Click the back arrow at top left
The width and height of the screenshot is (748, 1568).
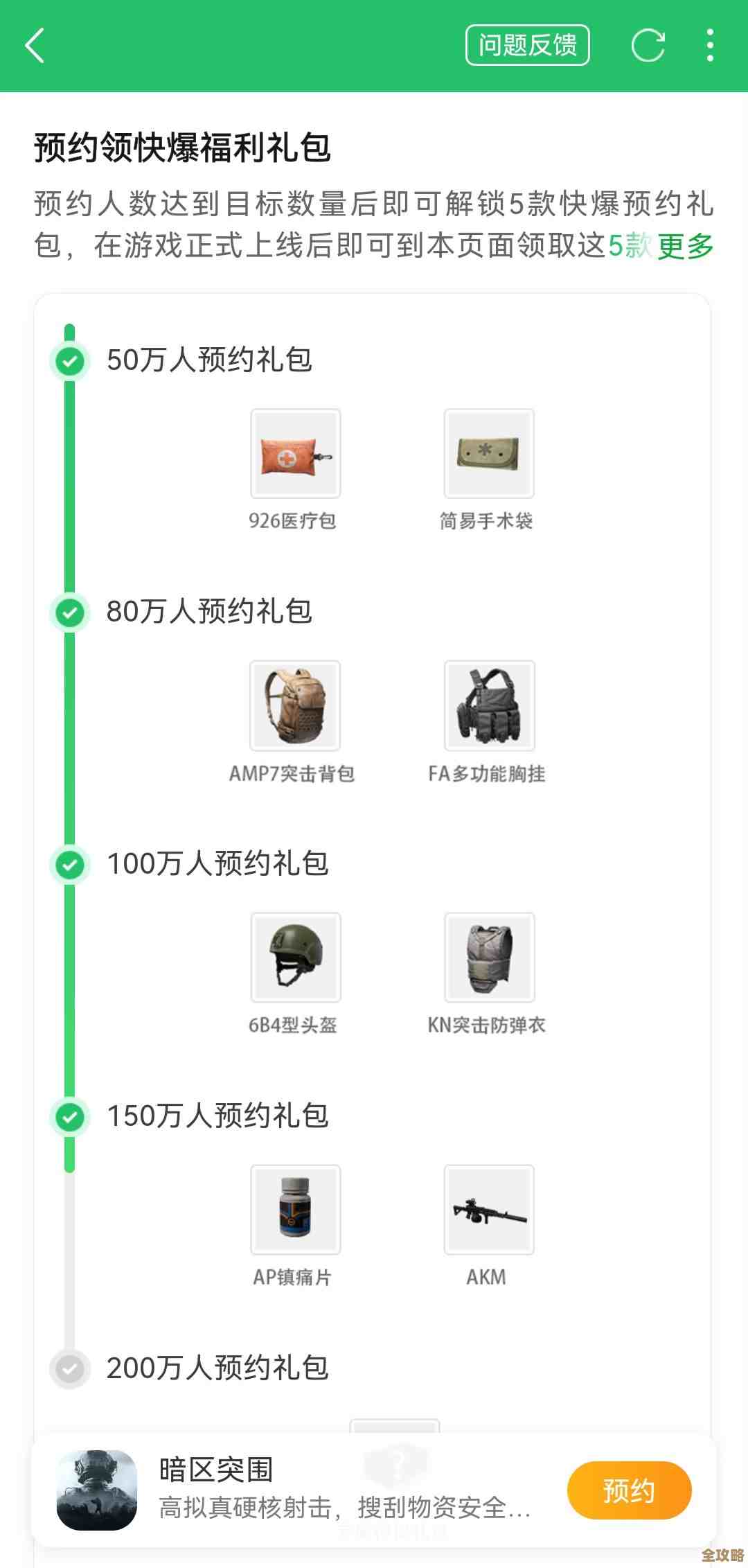click(x=35, y=46)
